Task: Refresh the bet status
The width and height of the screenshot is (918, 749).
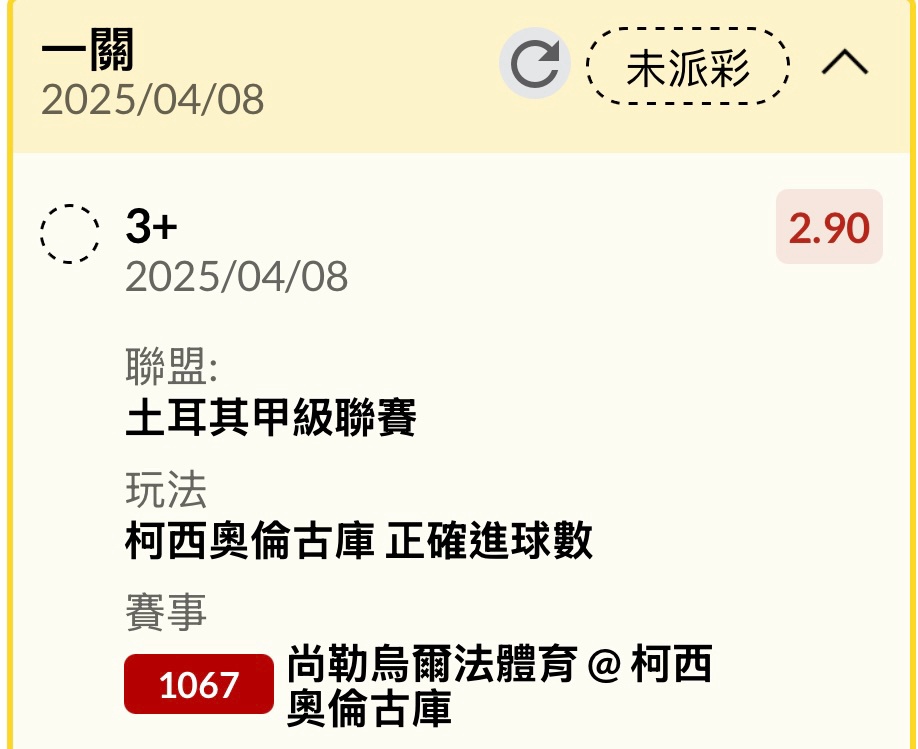Action: click(x=535, y=64)
